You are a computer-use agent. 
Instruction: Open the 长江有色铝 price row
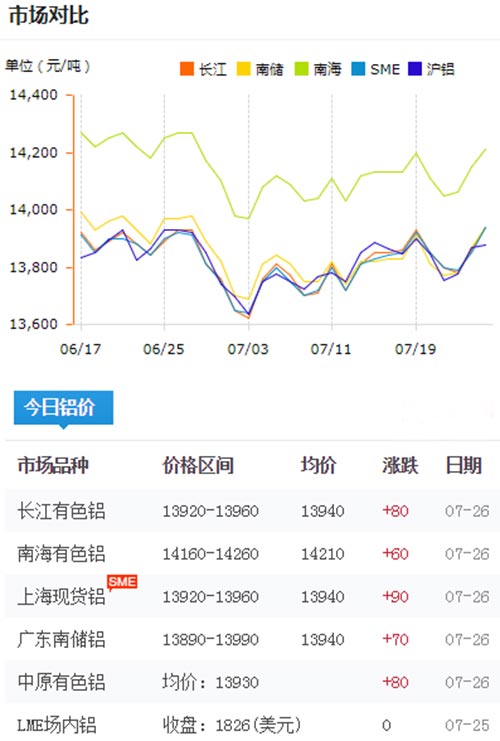point(253,511)
